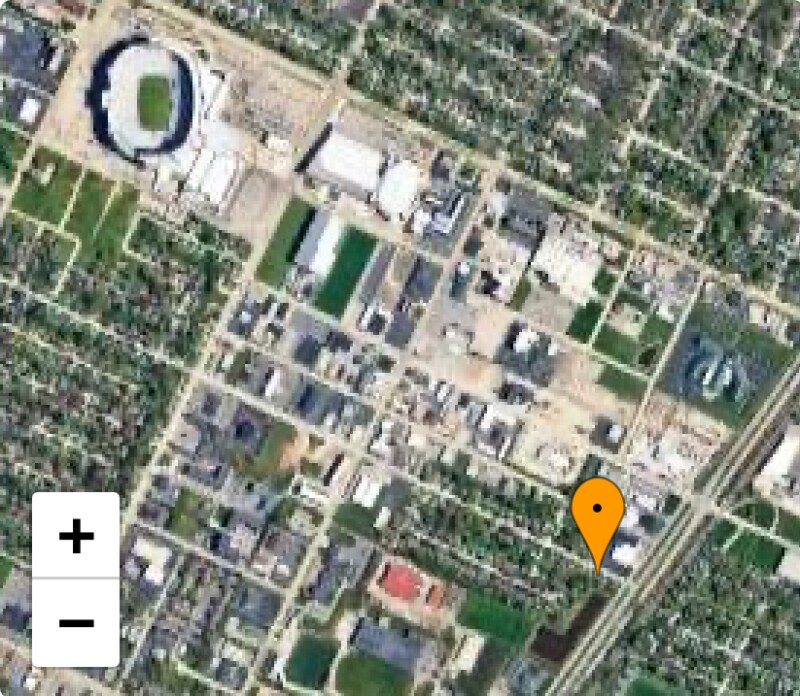Zoom out of the satellite map

[x=76, y=623]
